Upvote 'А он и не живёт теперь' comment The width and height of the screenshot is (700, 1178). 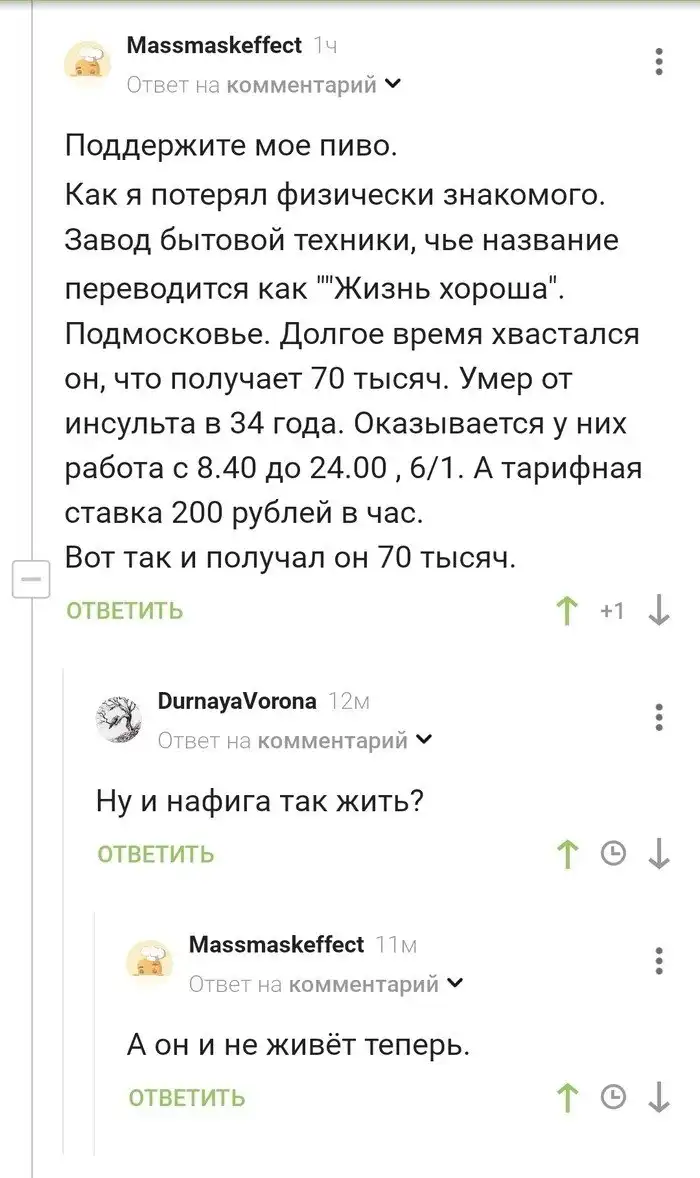(x=567, y=1097)
